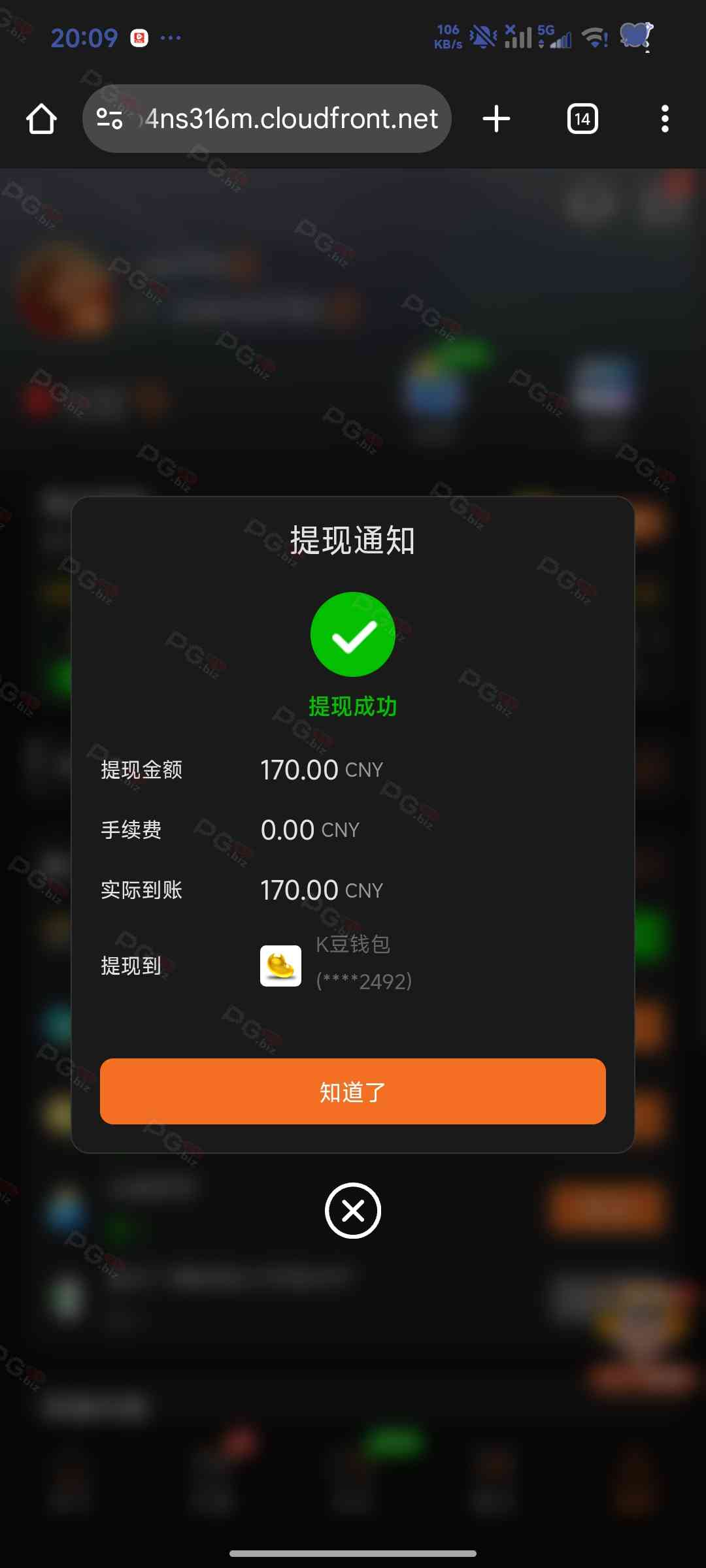Close the withdrawal notification dialog
Image resolution: width=706 pixels, height=1568 pixels.
pyautogui.click(x=352, y=1211)
